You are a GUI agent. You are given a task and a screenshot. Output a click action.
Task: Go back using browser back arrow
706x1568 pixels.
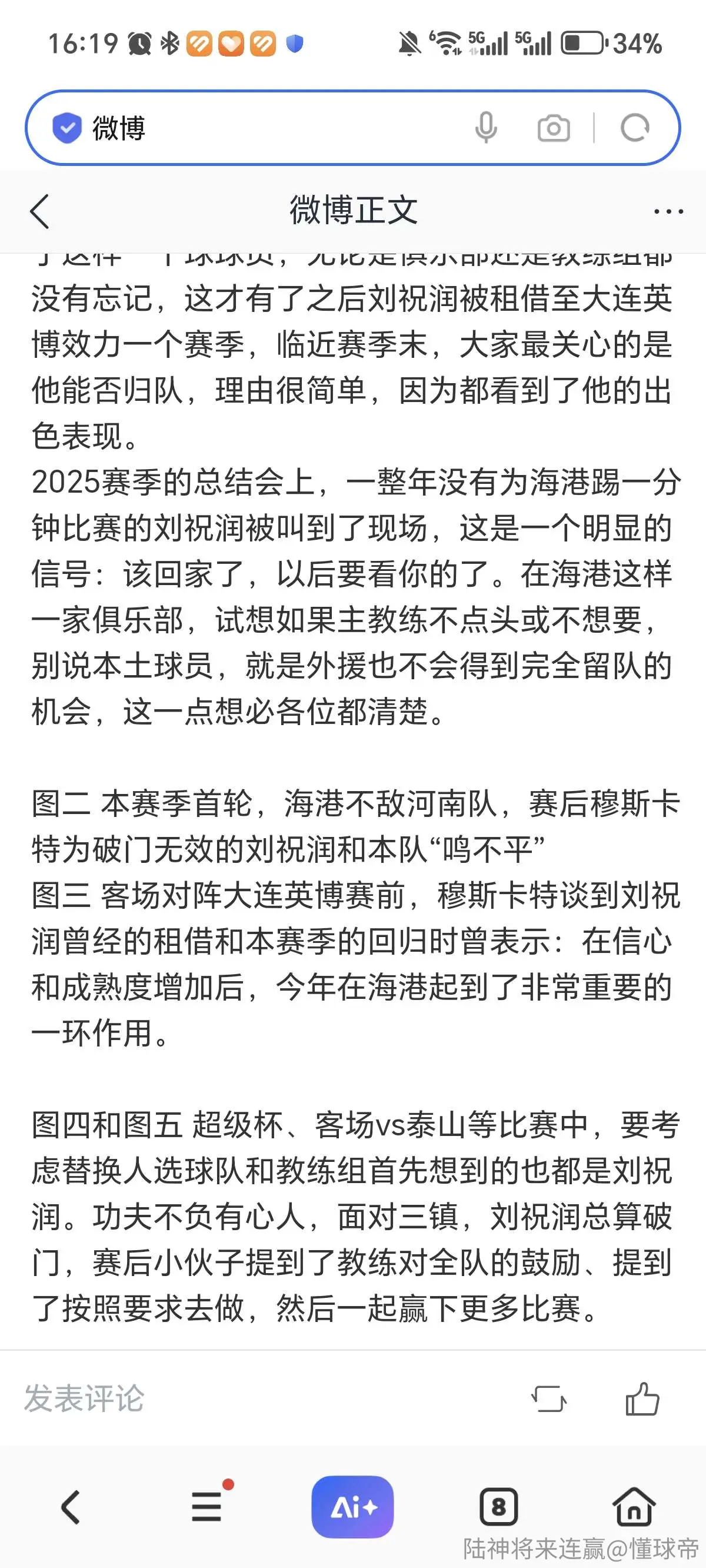[71, 1507]
